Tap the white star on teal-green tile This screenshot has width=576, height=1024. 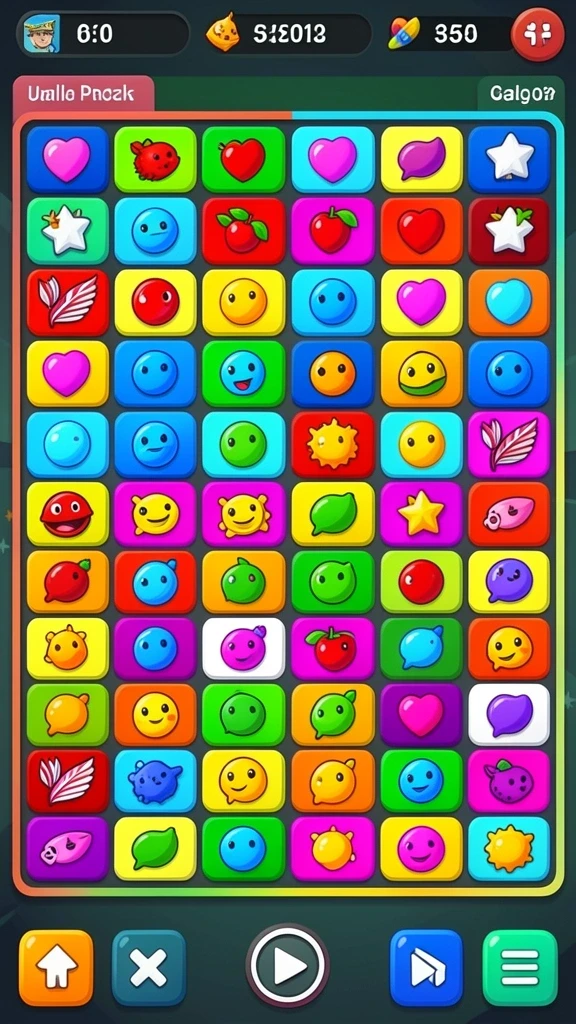tap(67, 231)
